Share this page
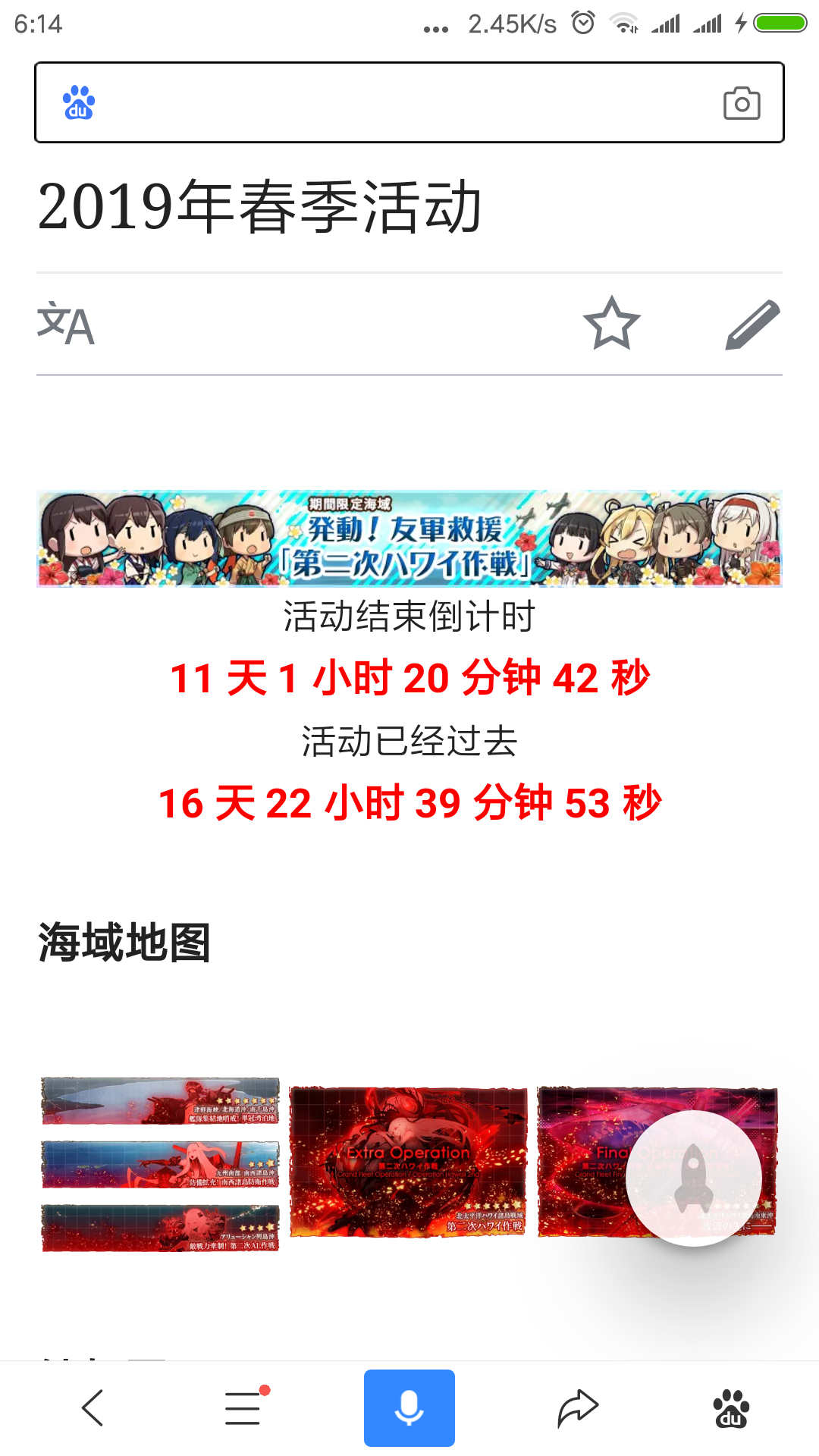Screen dimensions: 819x1456 [578, 1408]
